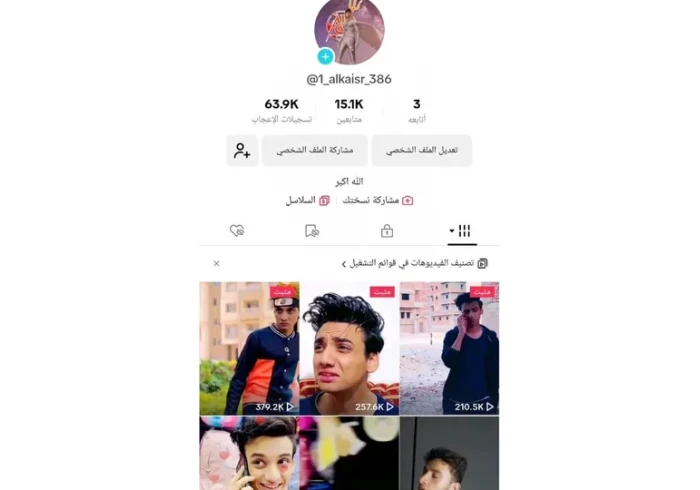This screenshot has width=700, height=490.
Task: Open the following count (3)
Action: 416,110
